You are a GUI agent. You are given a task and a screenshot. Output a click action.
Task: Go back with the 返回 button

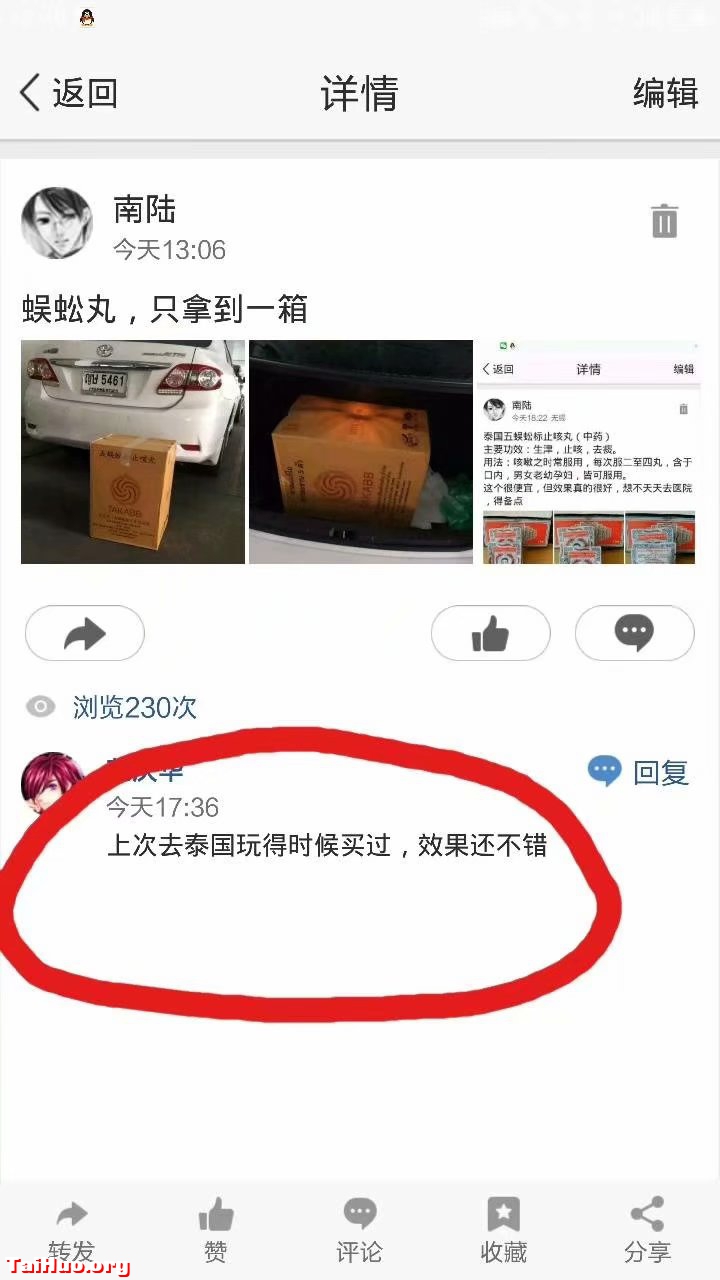pos(68,93)
